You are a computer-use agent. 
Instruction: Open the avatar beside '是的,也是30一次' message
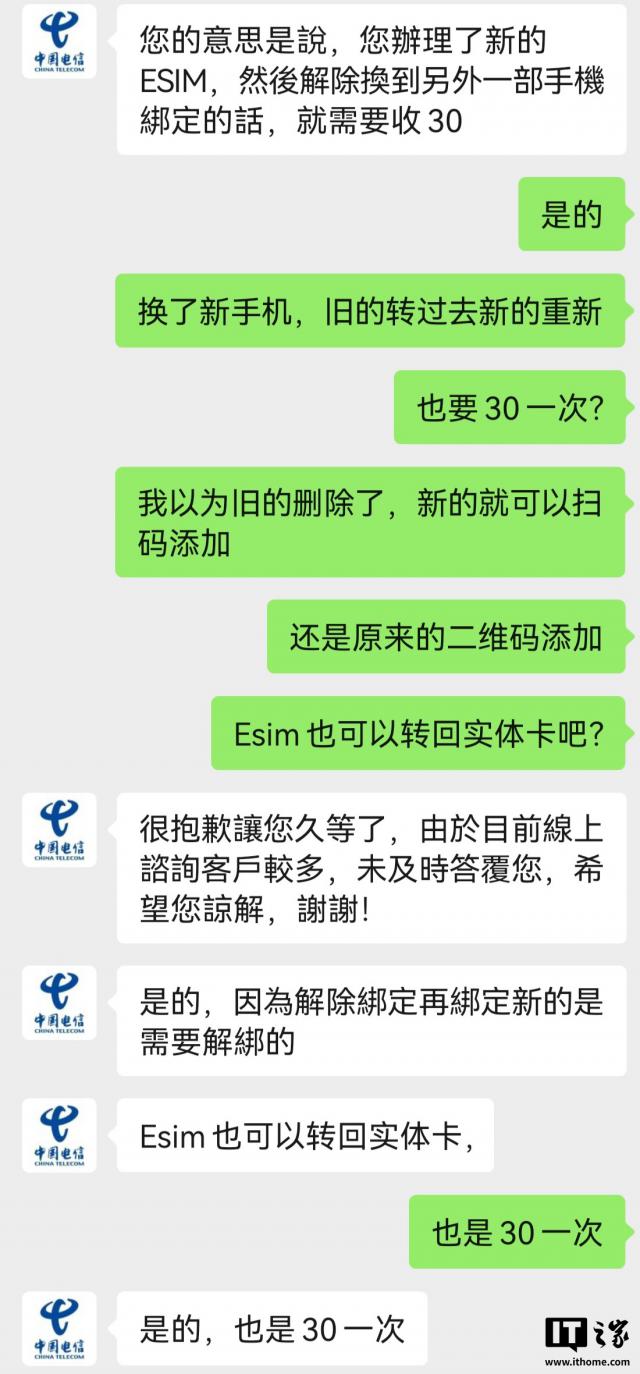(59, 1328)
